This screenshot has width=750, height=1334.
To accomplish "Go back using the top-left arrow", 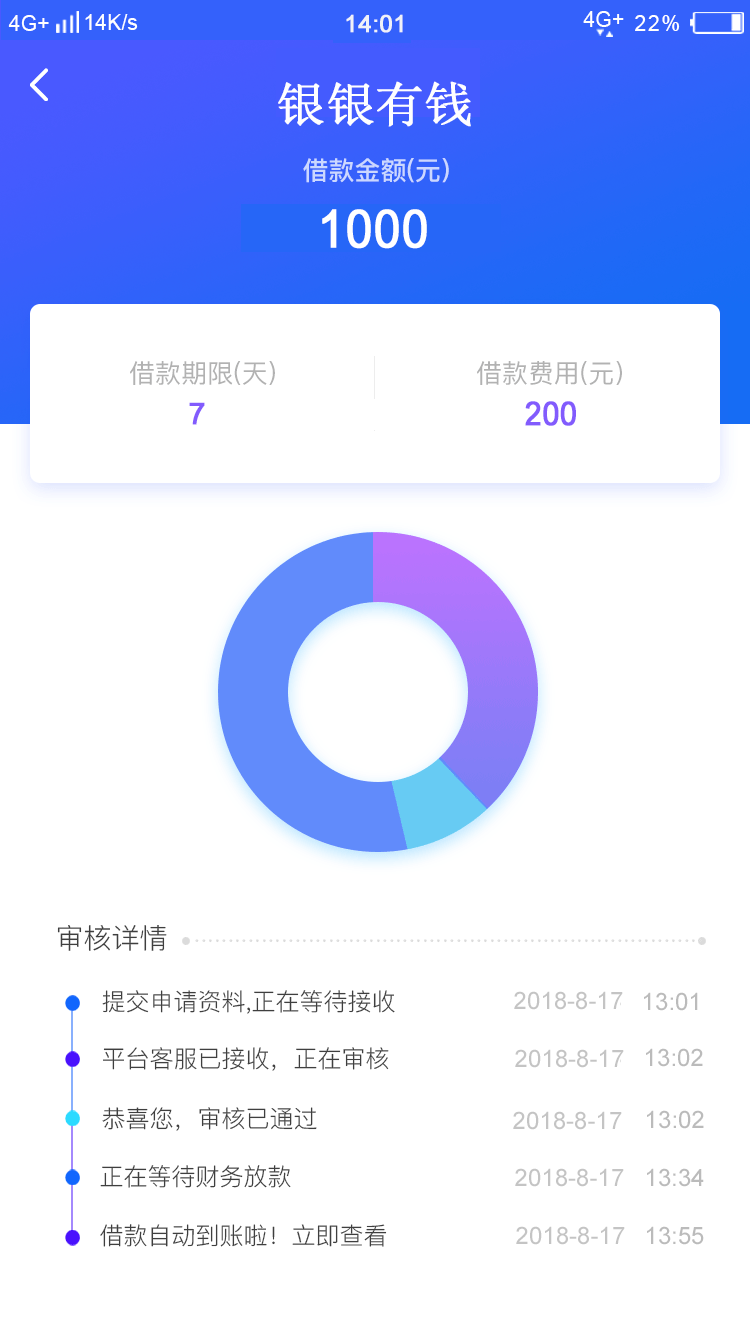I will [39, 85].
